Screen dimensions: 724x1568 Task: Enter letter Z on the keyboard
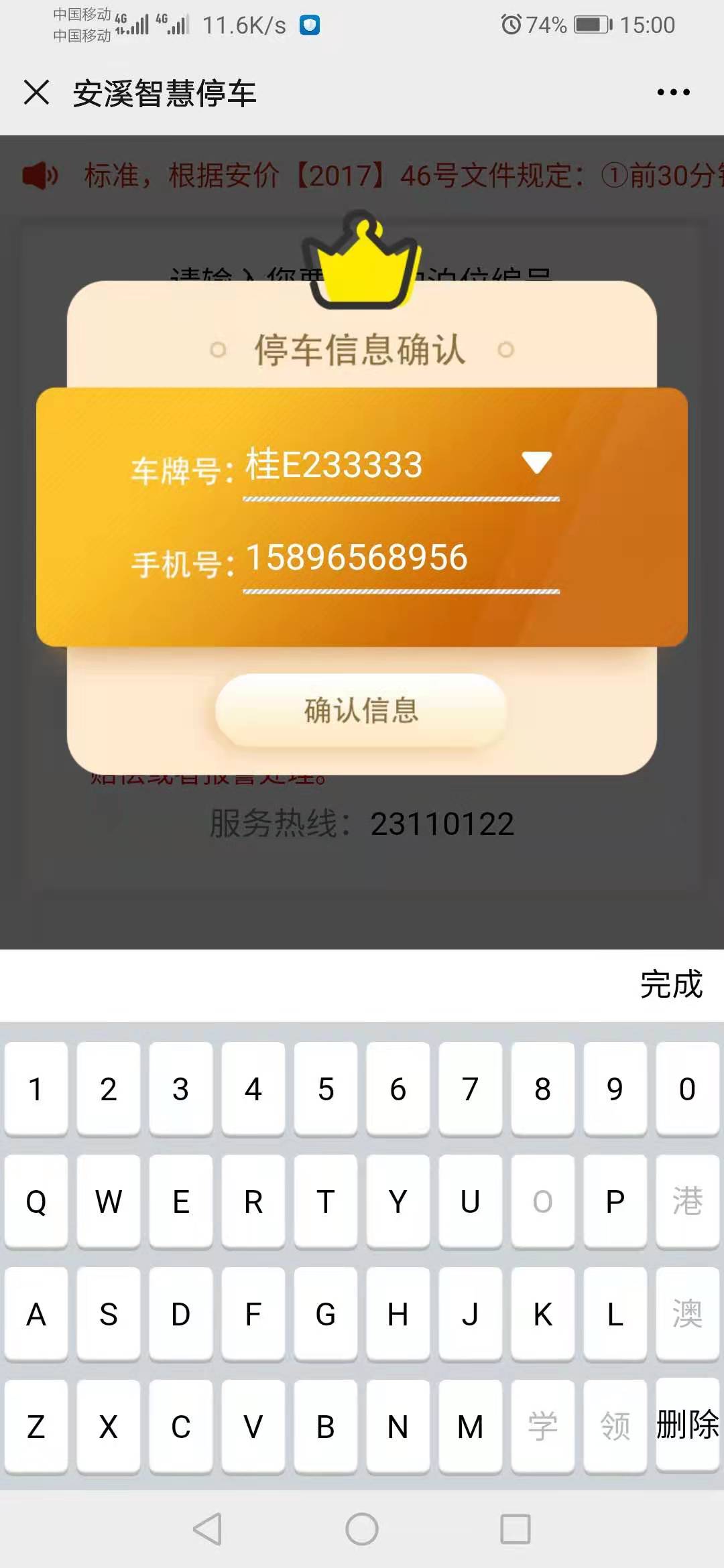tap(36, 1427)
